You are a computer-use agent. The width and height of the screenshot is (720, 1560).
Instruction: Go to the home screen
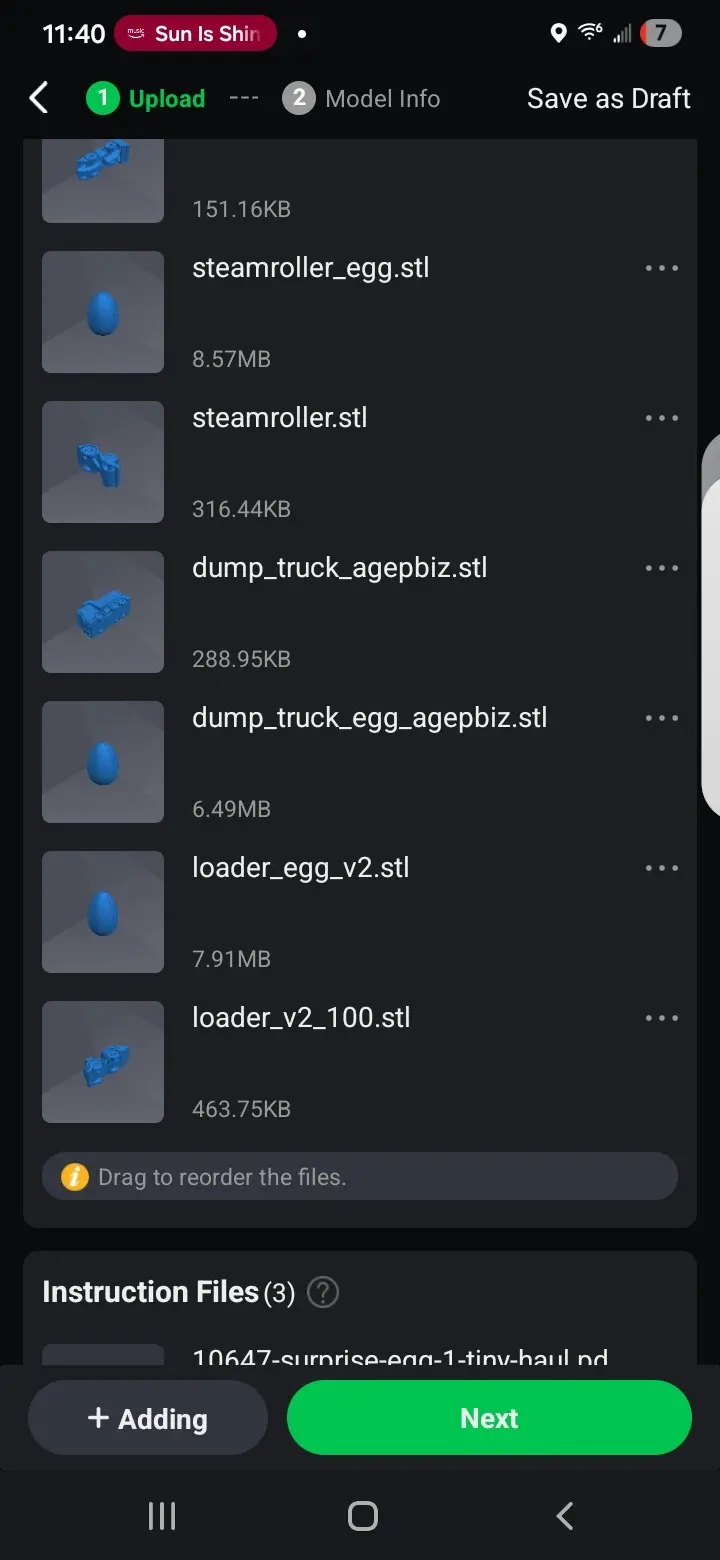click(362, 1516)
